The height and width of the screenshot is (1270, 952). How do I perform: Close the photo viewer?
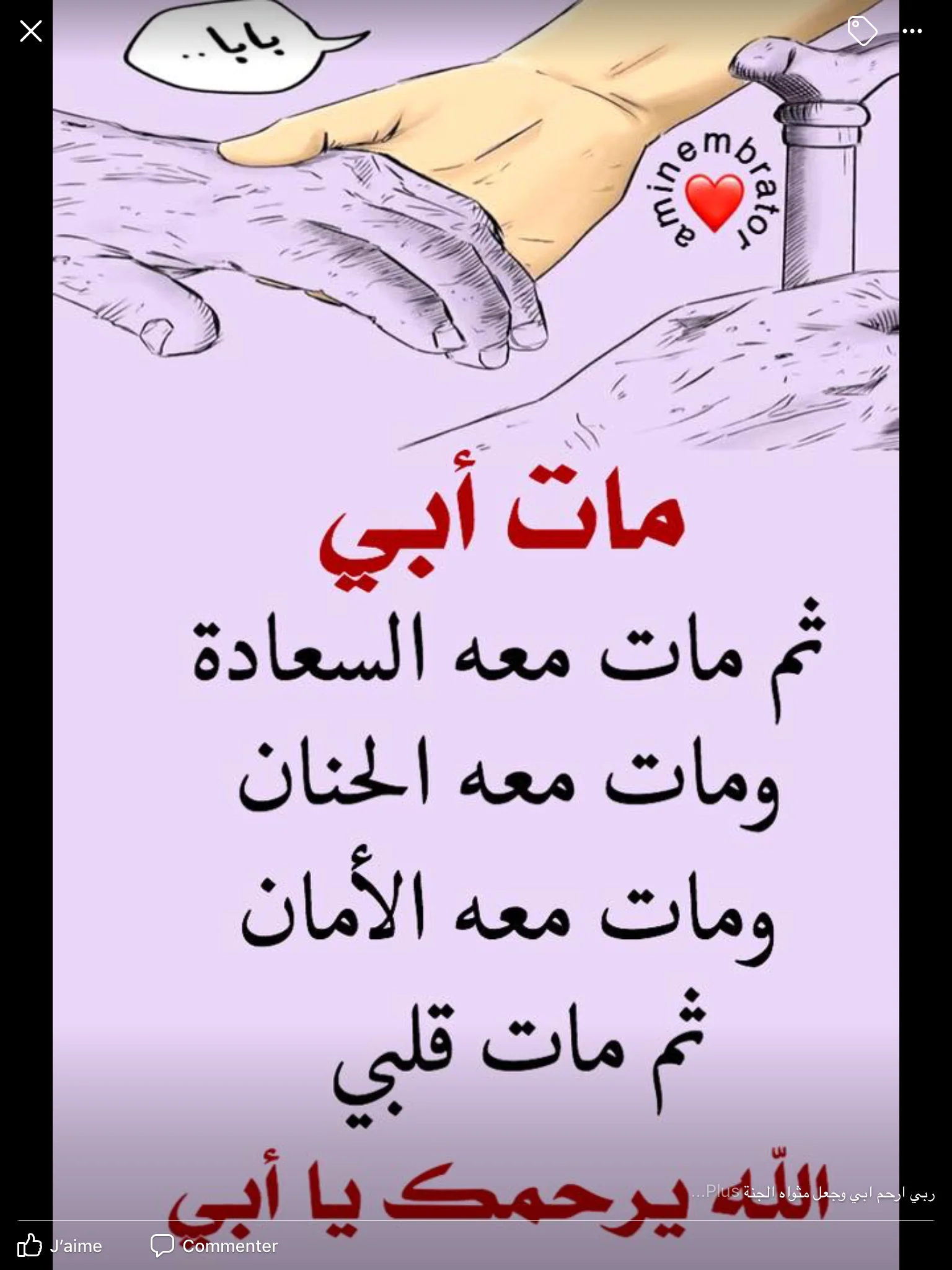(x=31, y=31)
